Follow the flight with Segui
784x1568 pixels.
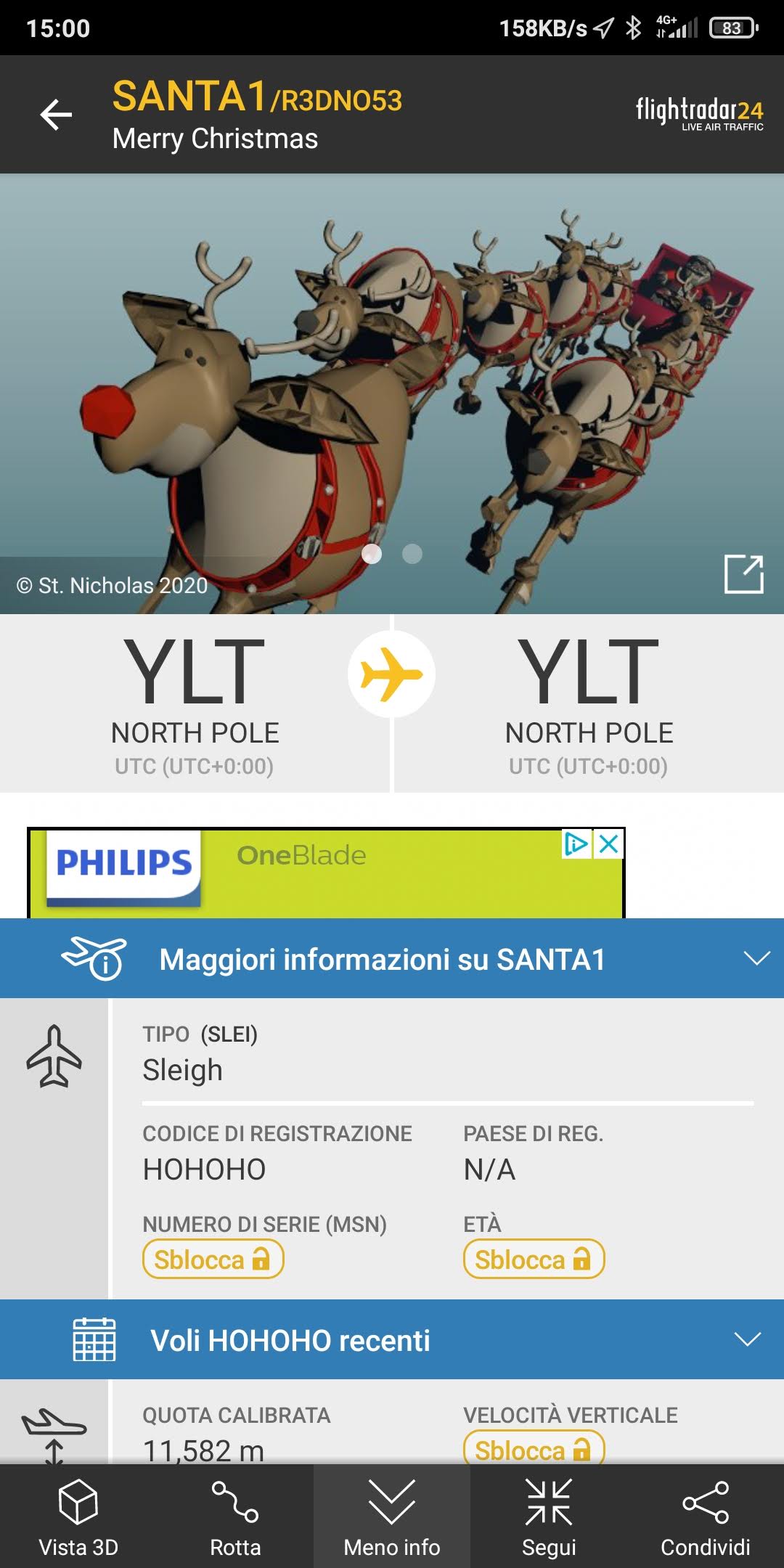pyautogui.click(x=549, y=1517)
